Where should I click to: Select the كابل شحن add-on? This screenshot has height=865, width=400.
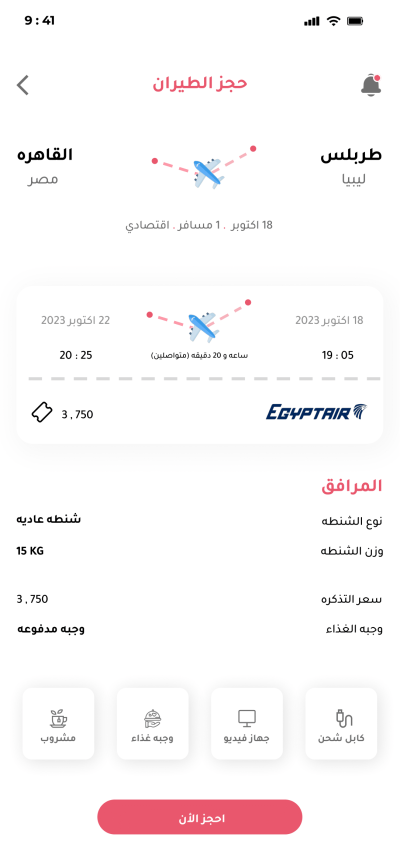(341, 723)
